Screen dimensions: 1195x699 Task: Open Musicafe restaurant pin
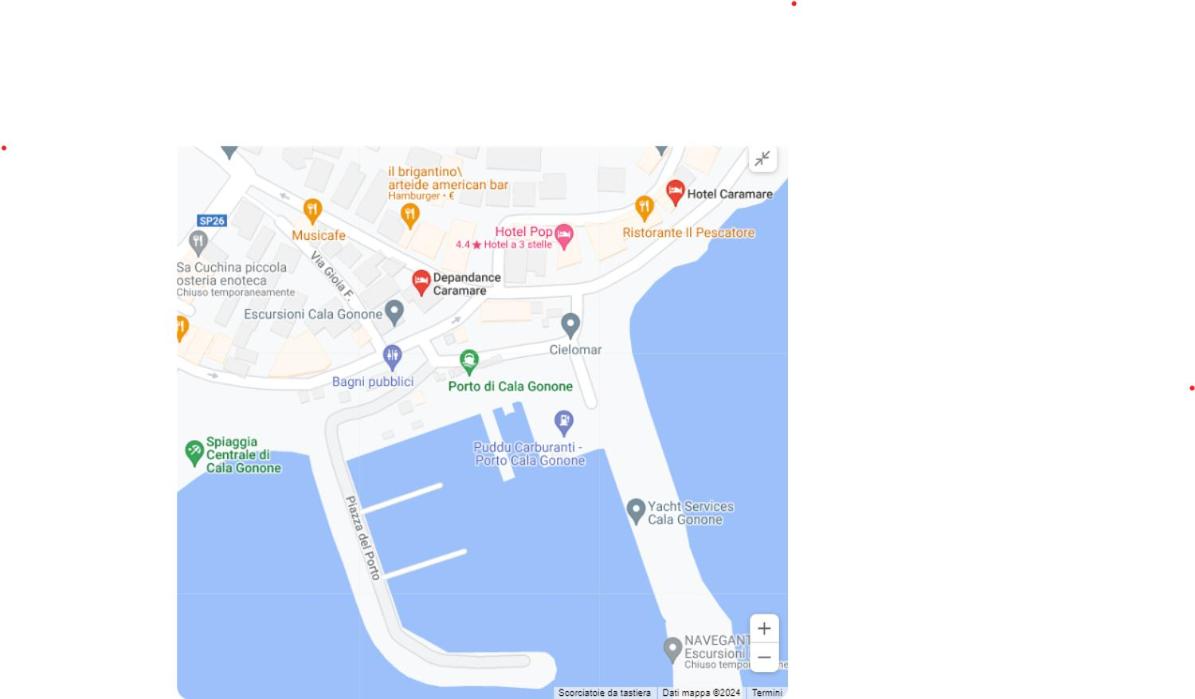coord(313,210)
